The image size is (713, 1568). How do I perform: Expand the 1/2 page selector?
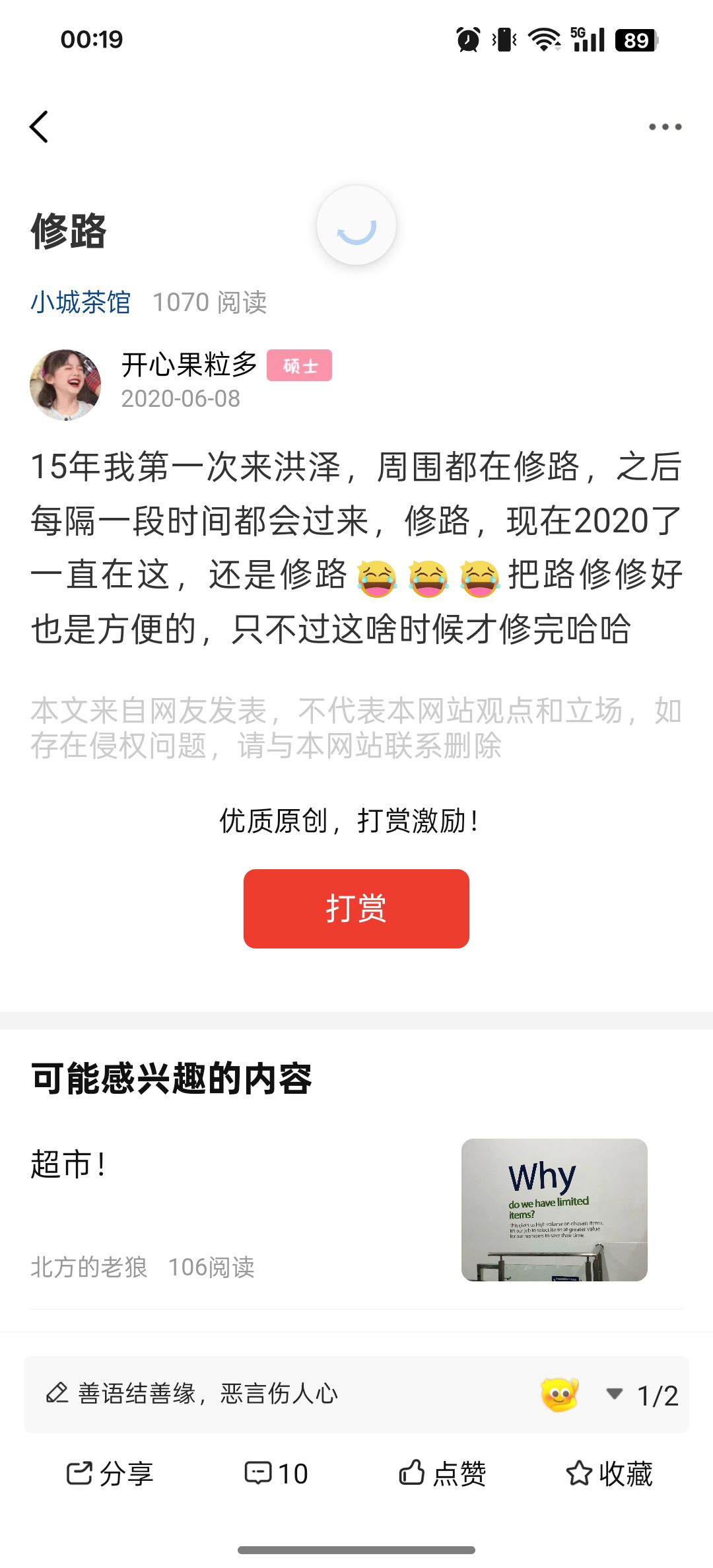tap(642, 1395)
